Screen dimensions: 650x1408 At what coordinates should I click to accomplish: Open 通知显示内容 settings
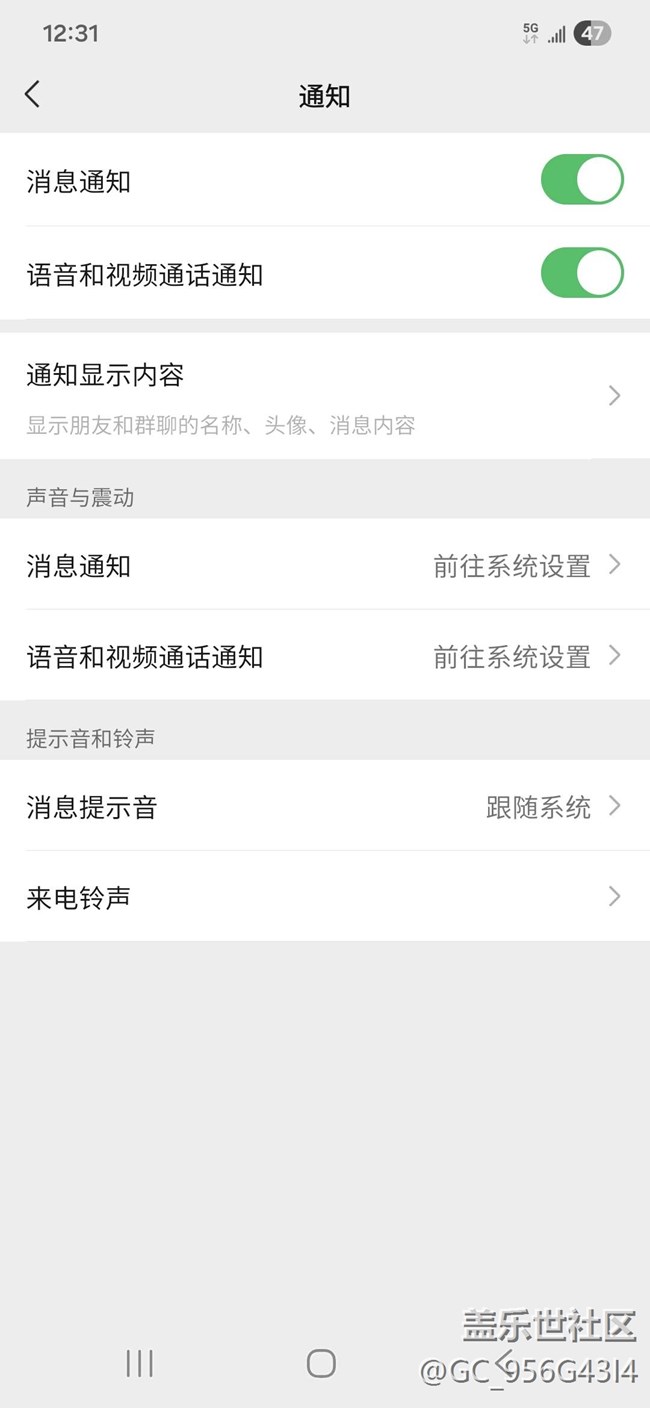325,396
